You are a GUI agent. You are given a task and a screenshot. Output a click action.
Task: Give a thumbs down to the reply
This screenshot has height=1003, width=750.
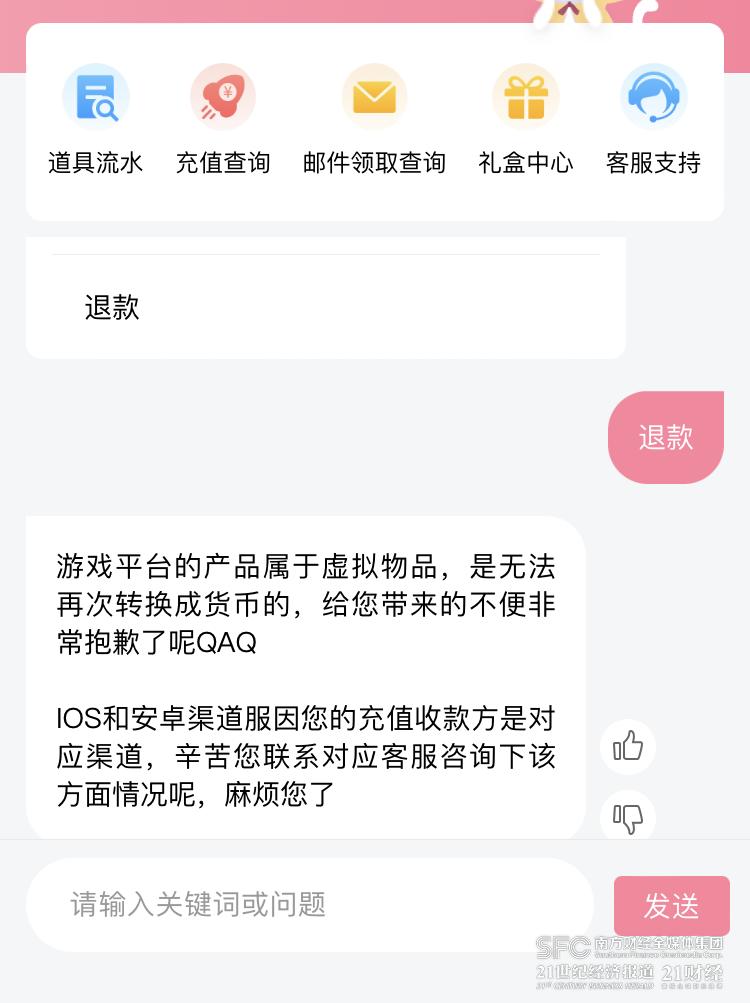coord(627,816)
